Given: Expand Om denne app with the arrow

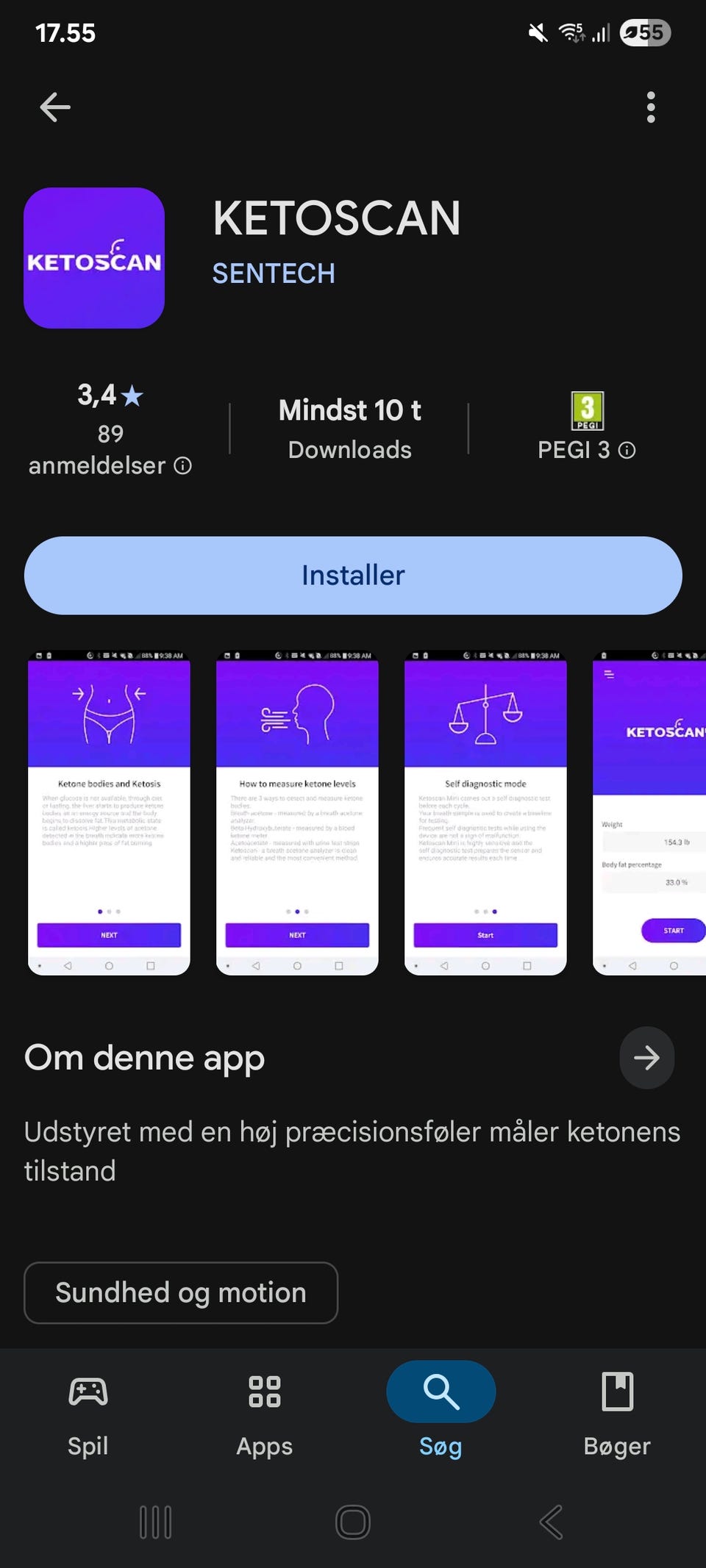Looking at the screenshot, I should point(646,1058).
